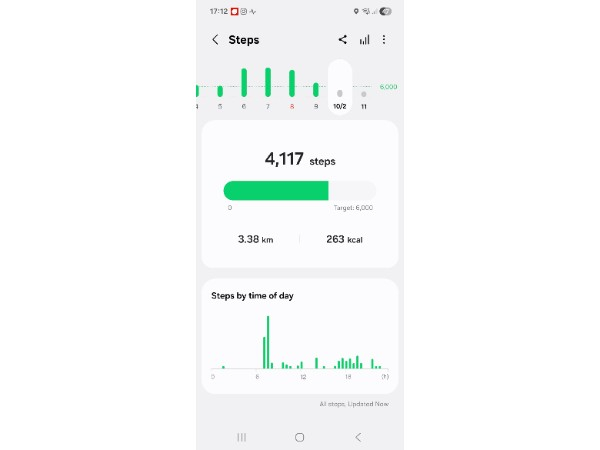This screenshot has height=450, width=600.
Task: Select day 7 in the date strip
Action: 268,88
